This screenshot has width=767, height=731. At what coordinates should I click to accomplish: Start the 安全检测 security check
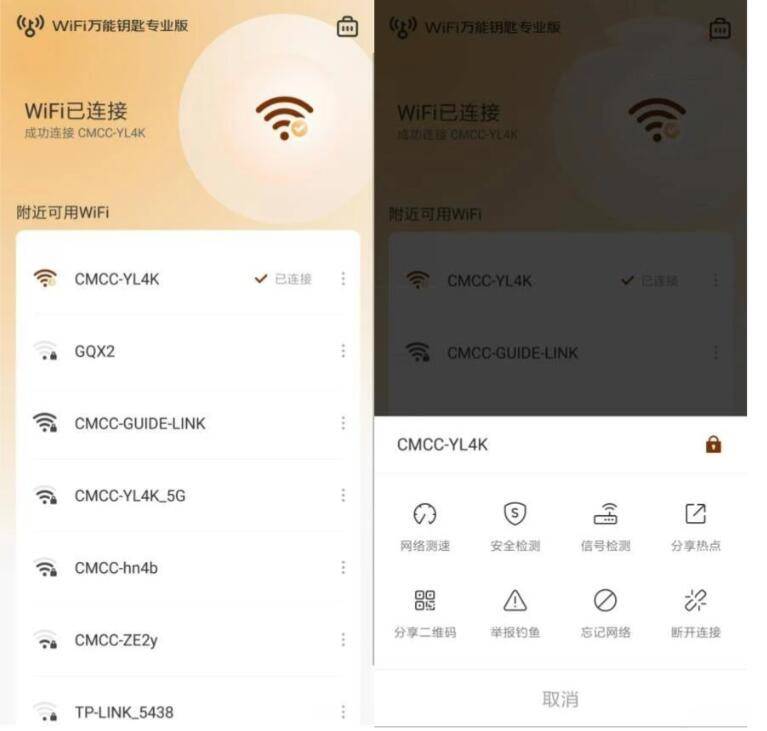[515, 526]
